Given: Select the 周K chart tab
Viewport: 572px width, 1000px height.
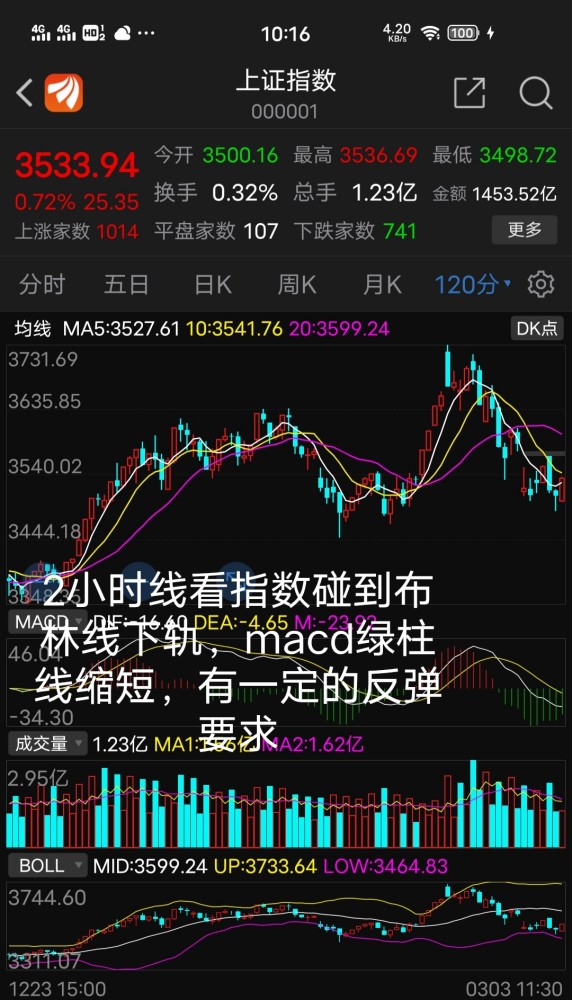Looking at the screenshot, I should pos(297,284).
